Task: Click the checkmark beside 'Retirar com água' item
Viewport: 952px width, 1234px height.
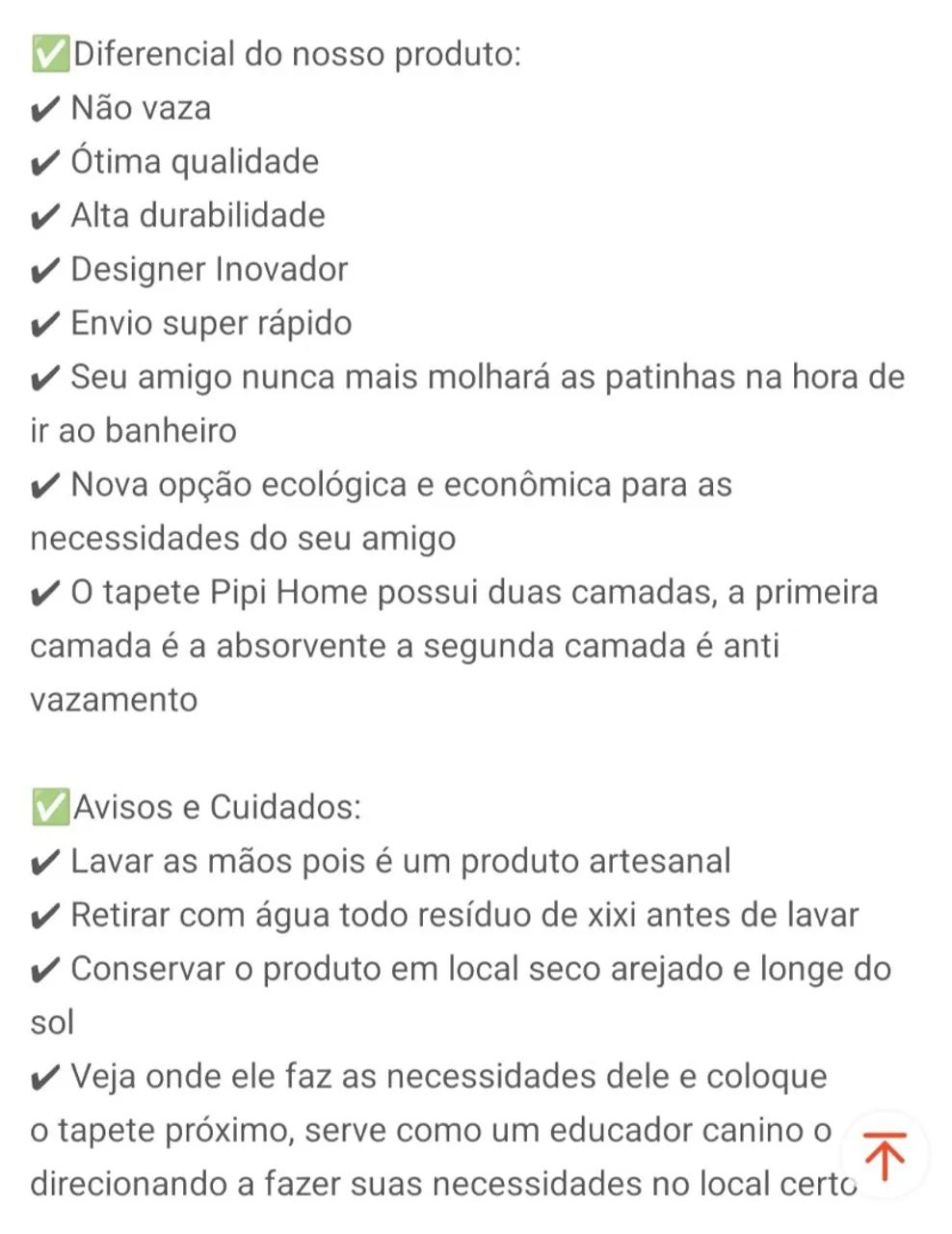Action: [x=45, y=914]
